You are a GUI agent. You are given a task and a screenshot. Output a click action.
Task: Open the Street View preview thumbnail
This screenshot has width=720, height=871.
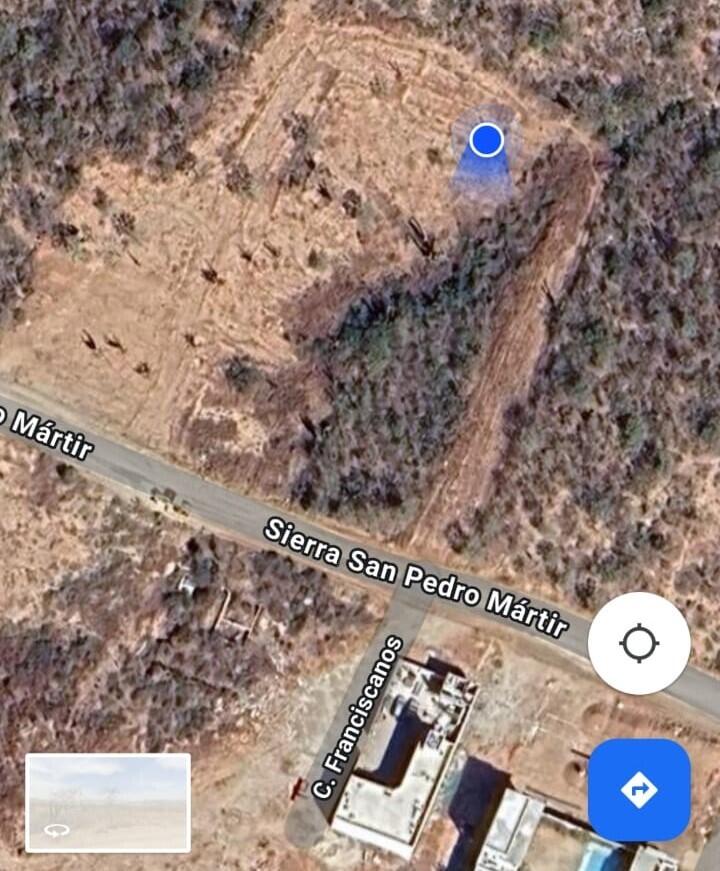pyautogui.click(x=108, y=802)
